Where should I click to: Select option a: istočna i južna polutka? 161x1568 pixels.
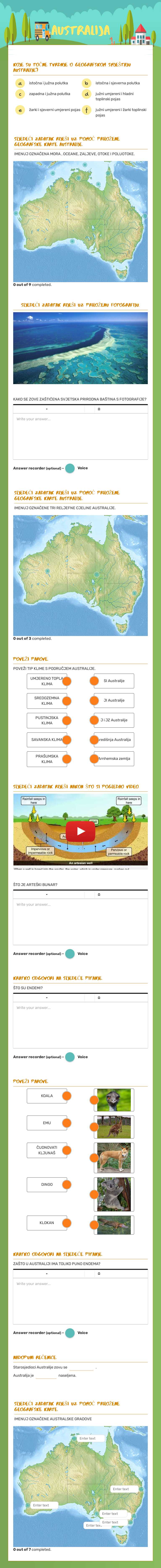click(x=20, y=83)
